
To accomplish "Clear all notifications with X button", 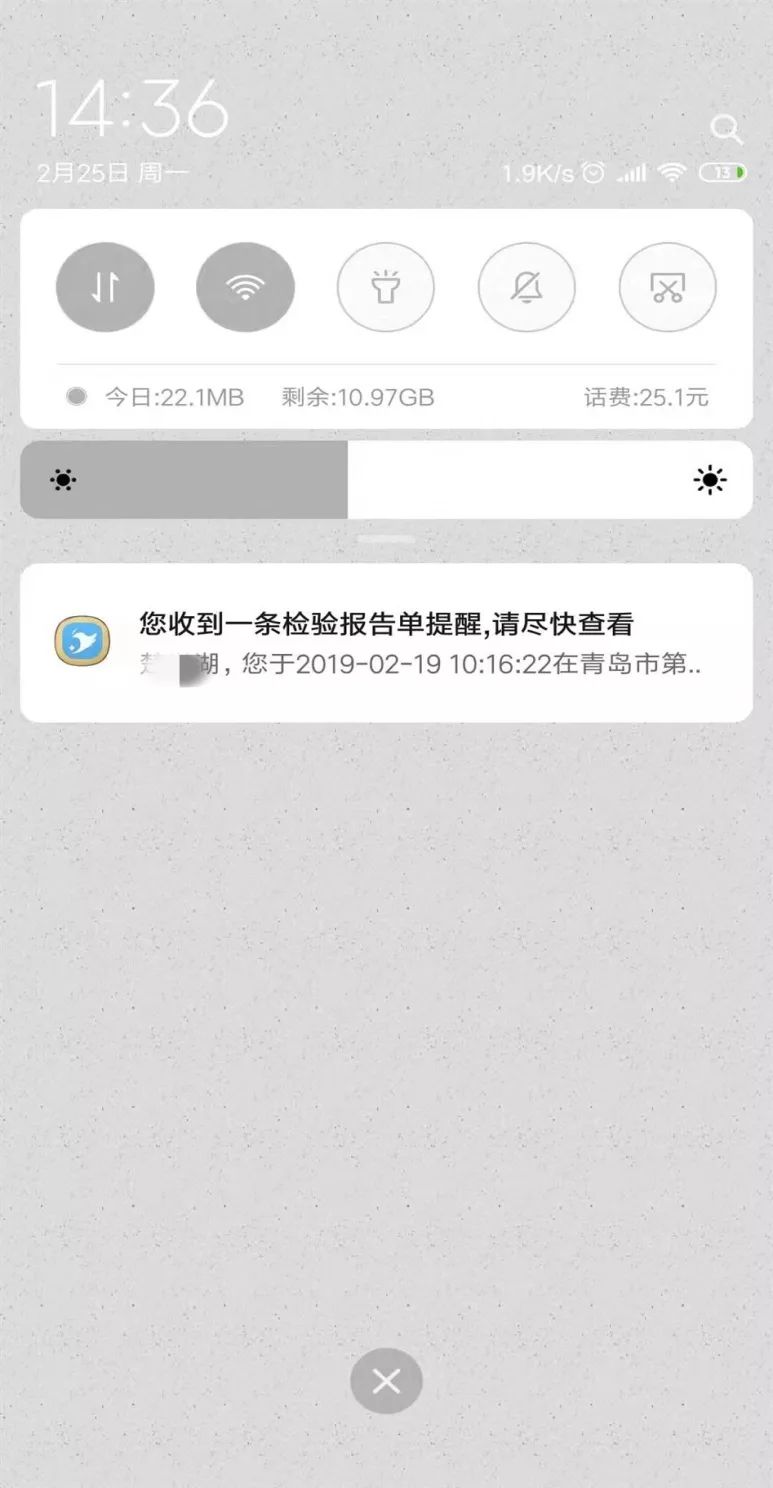I will click(386, 1382).
